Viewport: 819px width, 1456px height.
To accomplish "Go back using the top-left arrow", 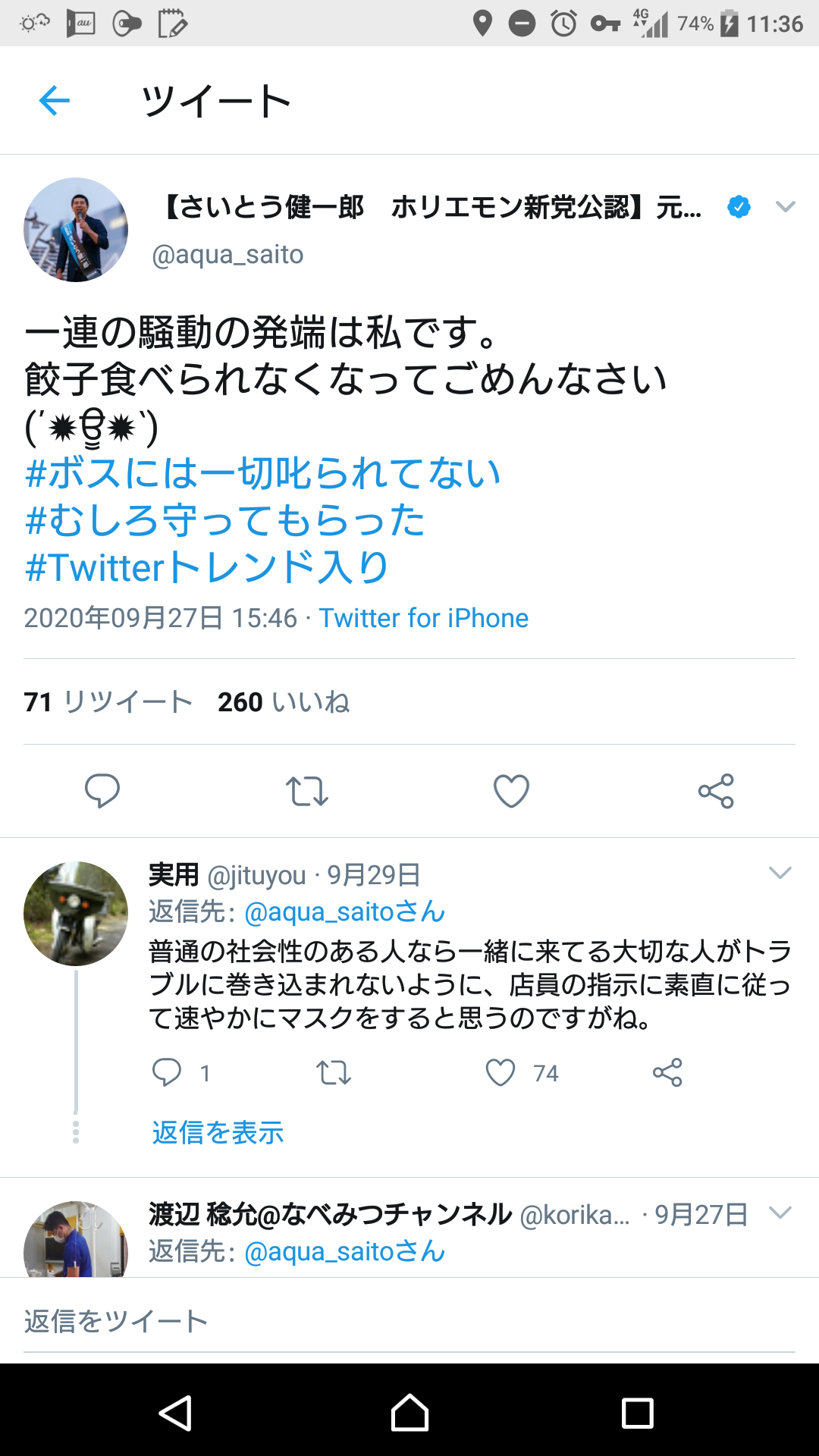I will pos(55,101).
